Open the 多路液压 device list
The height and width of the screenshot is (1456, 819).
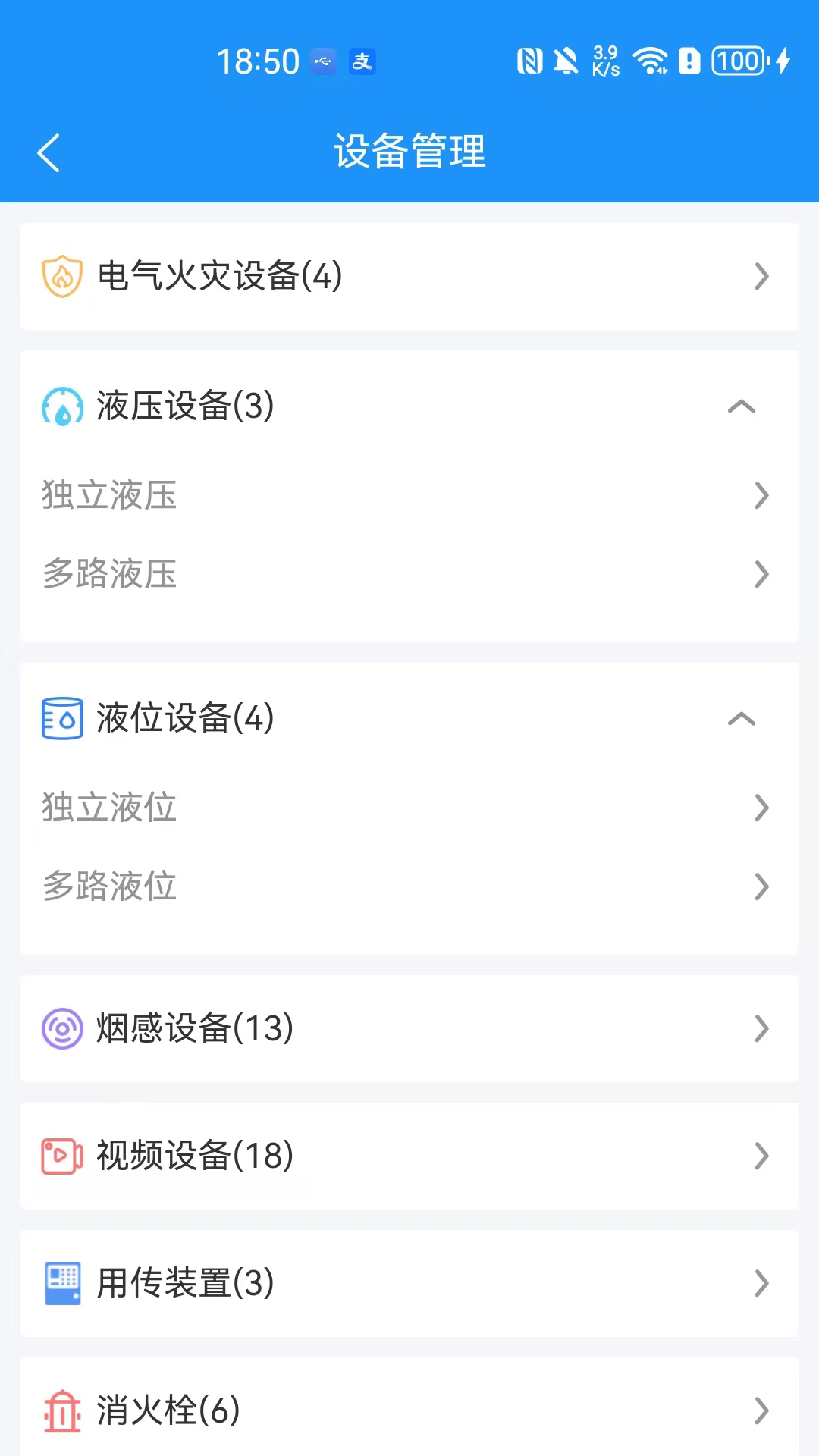[x=409, y=575]
